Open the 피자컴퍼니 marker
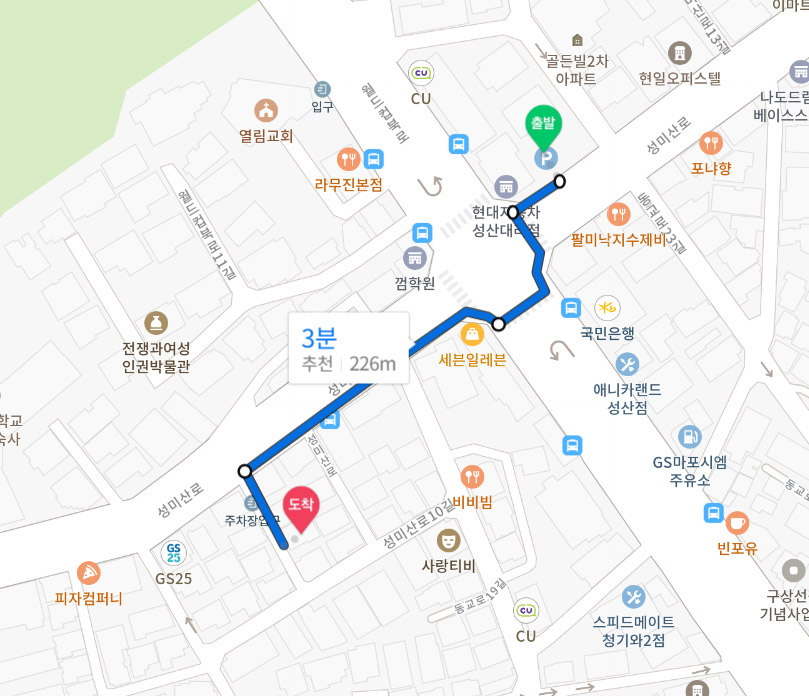 (x=88, y=574)
